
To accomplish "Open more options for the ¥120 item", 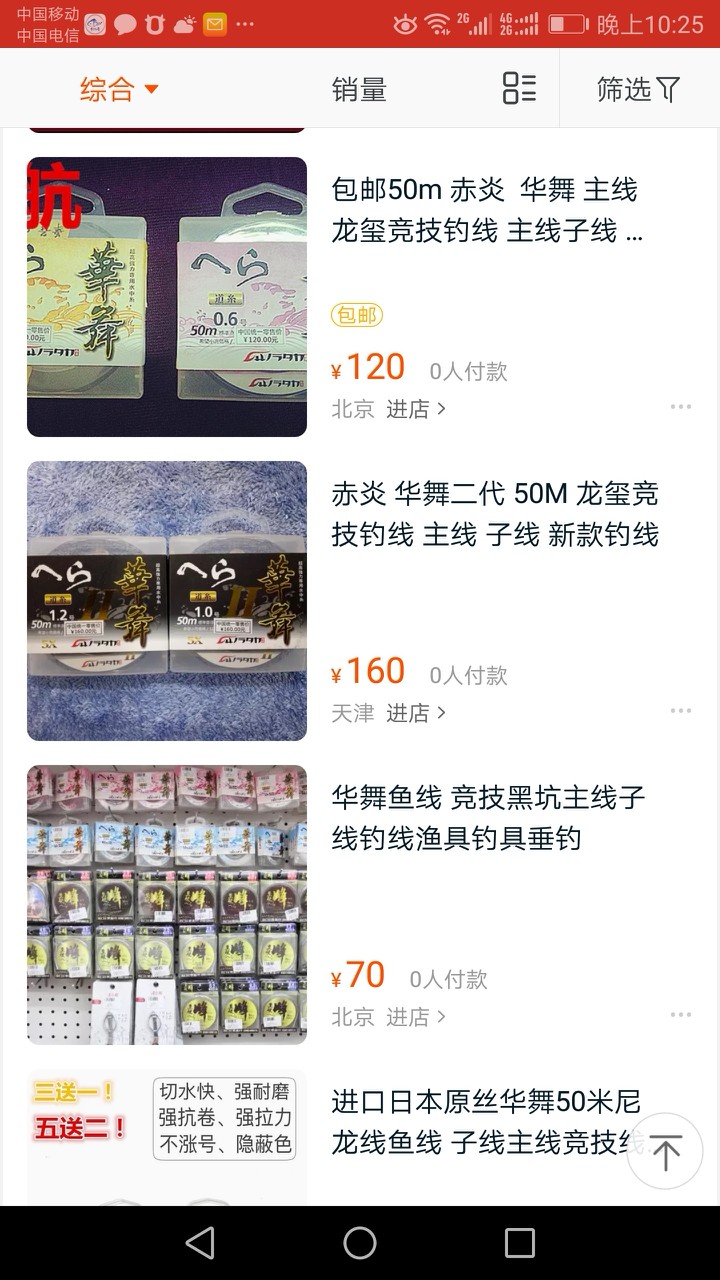I will (x=681, y=407).
